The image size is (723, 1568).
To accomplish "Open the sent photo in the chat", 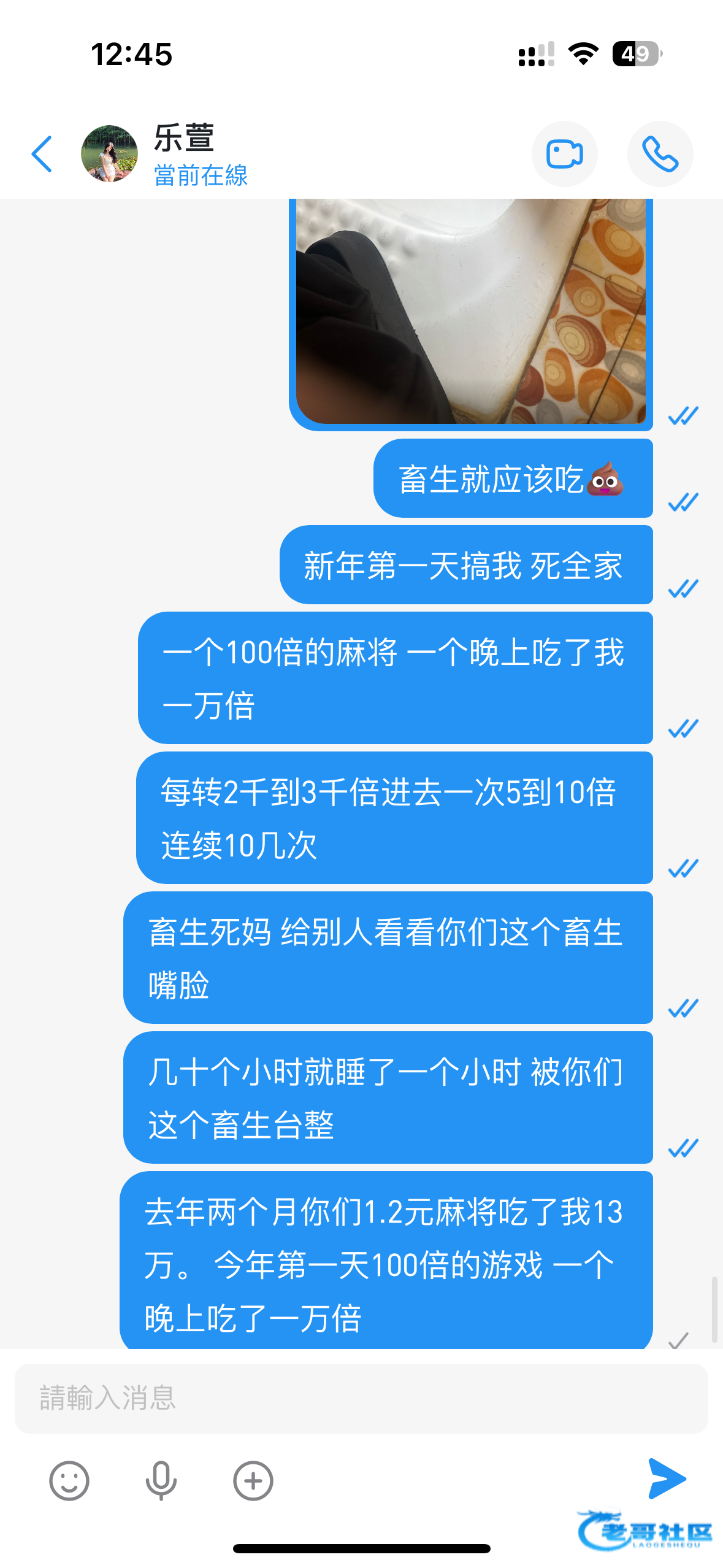I will 470,310.
